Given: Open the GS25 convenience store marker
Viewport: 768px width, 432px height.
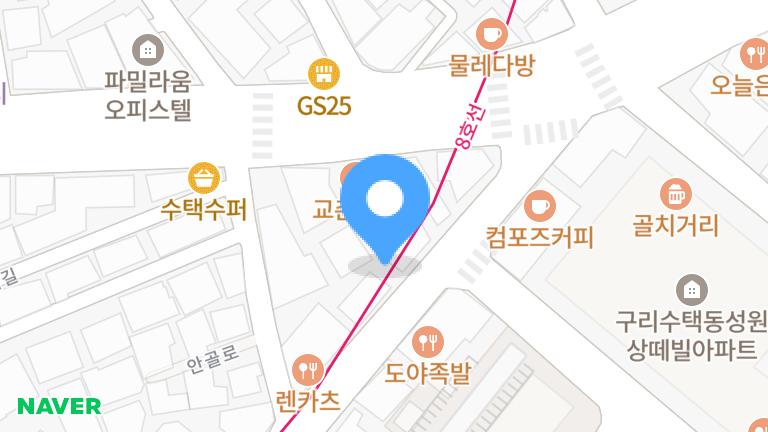Looking at the screenshot, I should tap(323, 73).
